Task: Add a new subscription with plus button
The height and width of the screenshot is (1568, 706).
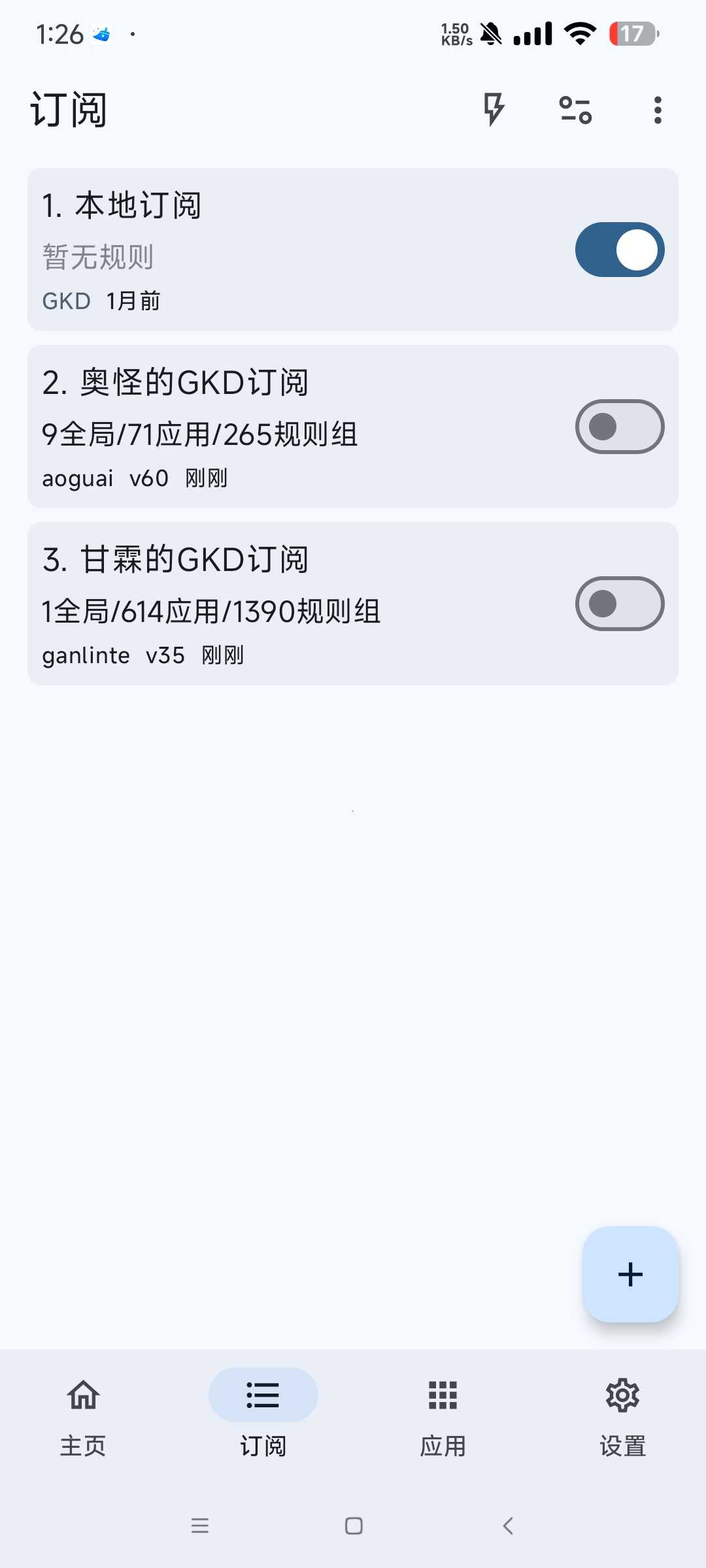Action: coord(630,1274)
